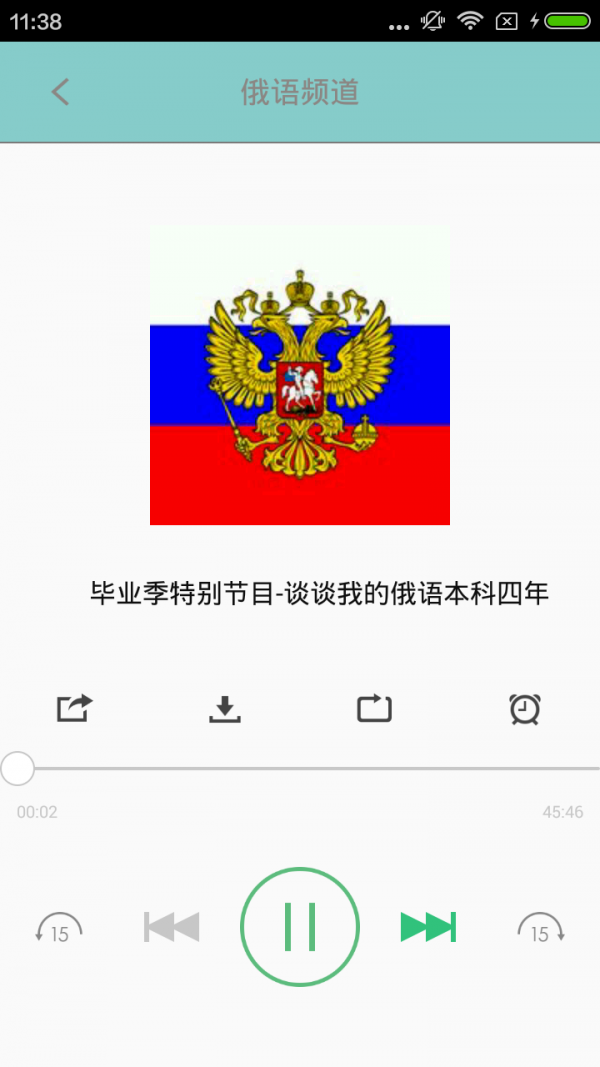This screenshot has width=600, height=1067.
Task: Share this audio episode
Action: click(x=74, y=708)
